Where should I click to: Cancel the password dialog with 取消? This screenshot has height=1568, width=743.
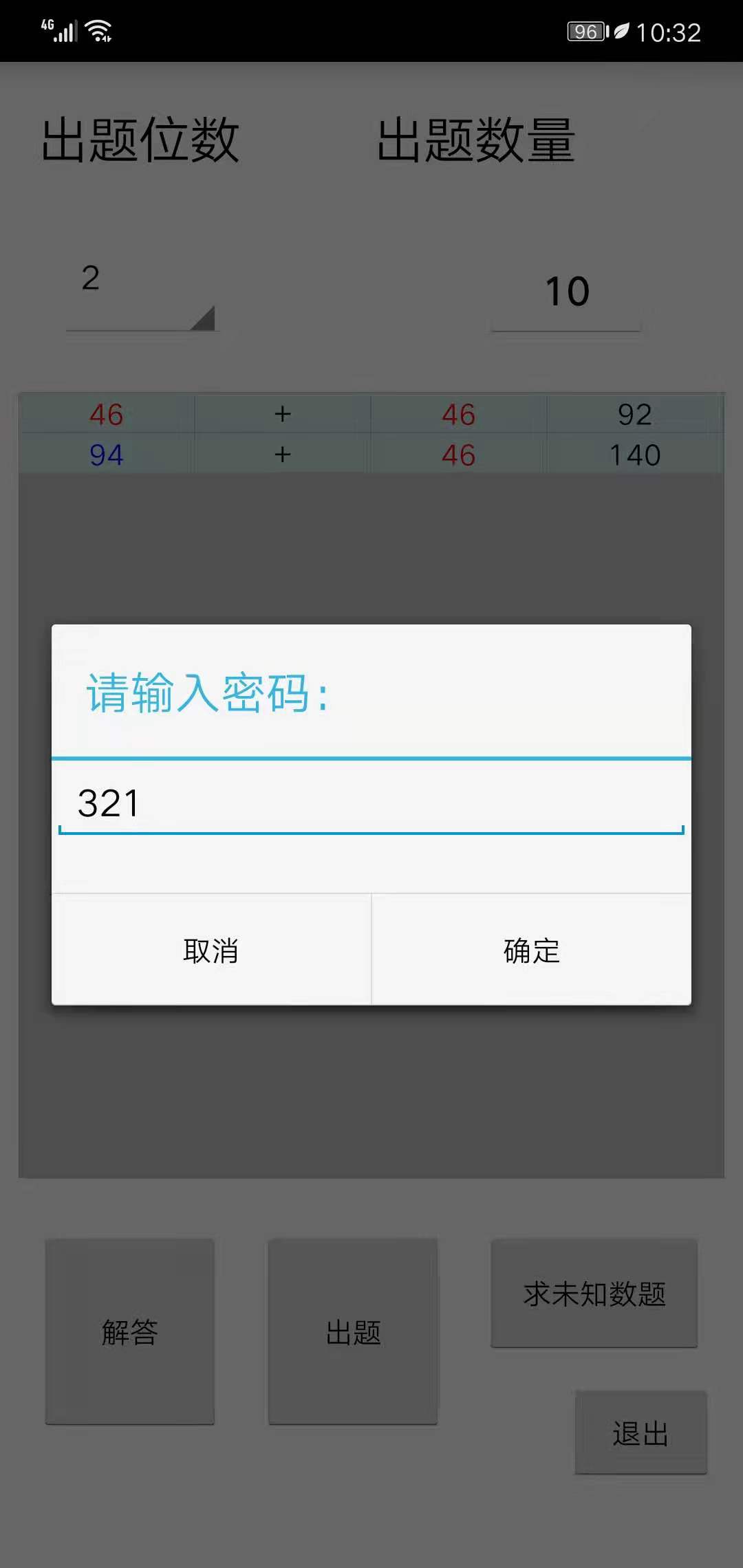[x=211, y=950]
